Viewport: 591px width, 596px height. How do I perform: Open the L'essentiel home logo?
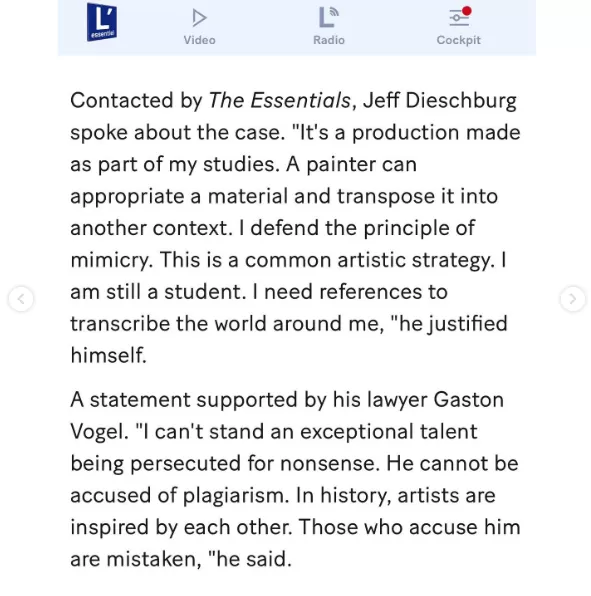pyautogui.click(x=101, y=22)
